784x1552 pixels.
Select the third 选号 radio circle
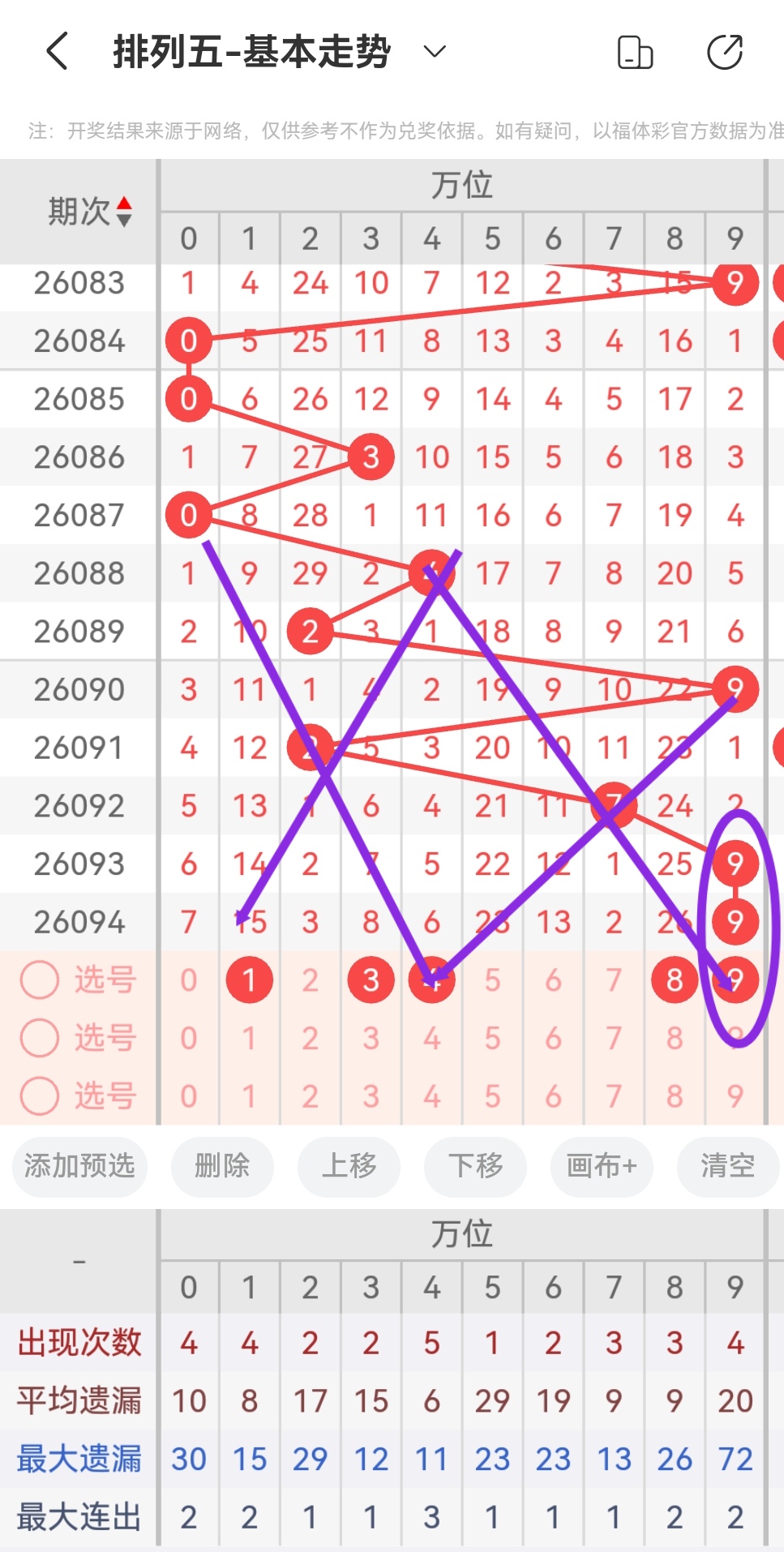pos(39,1096)
